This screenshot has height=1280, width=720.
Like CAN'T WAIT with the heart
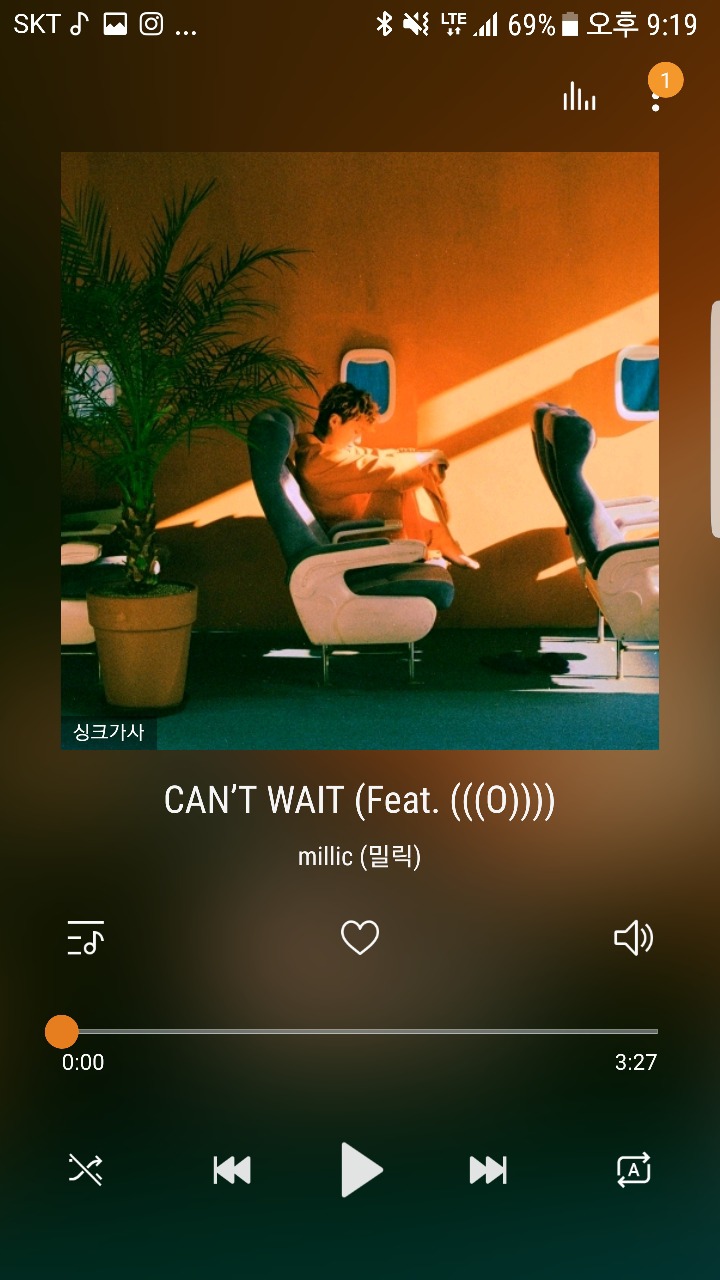tap(360, 938)
